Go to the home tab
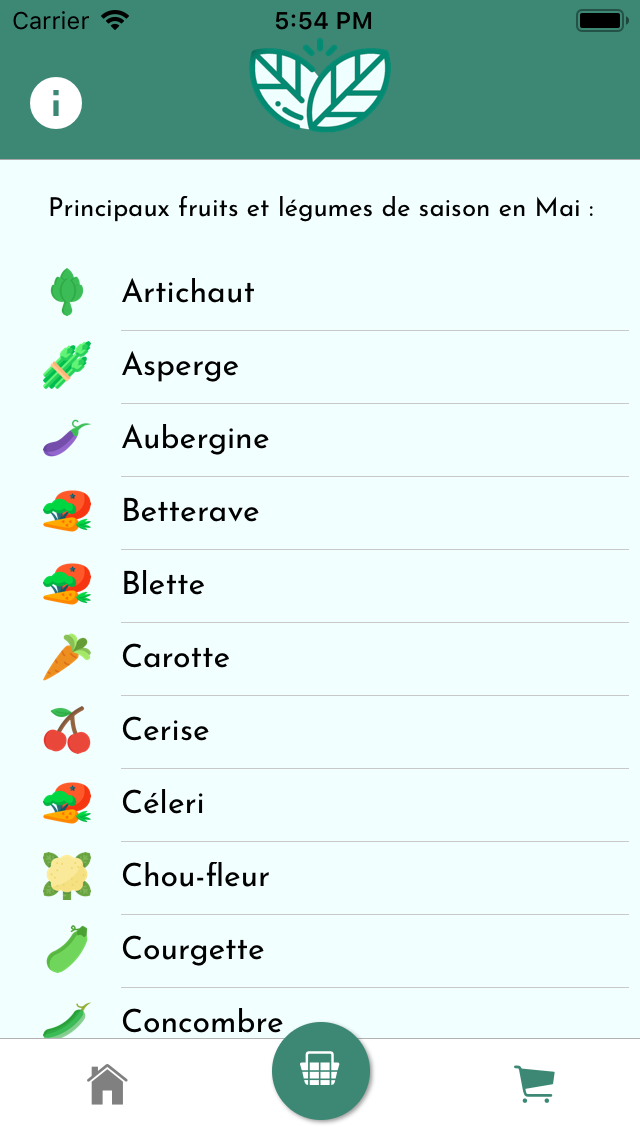The image size is (640, 1136). (x=107, y=1083)
